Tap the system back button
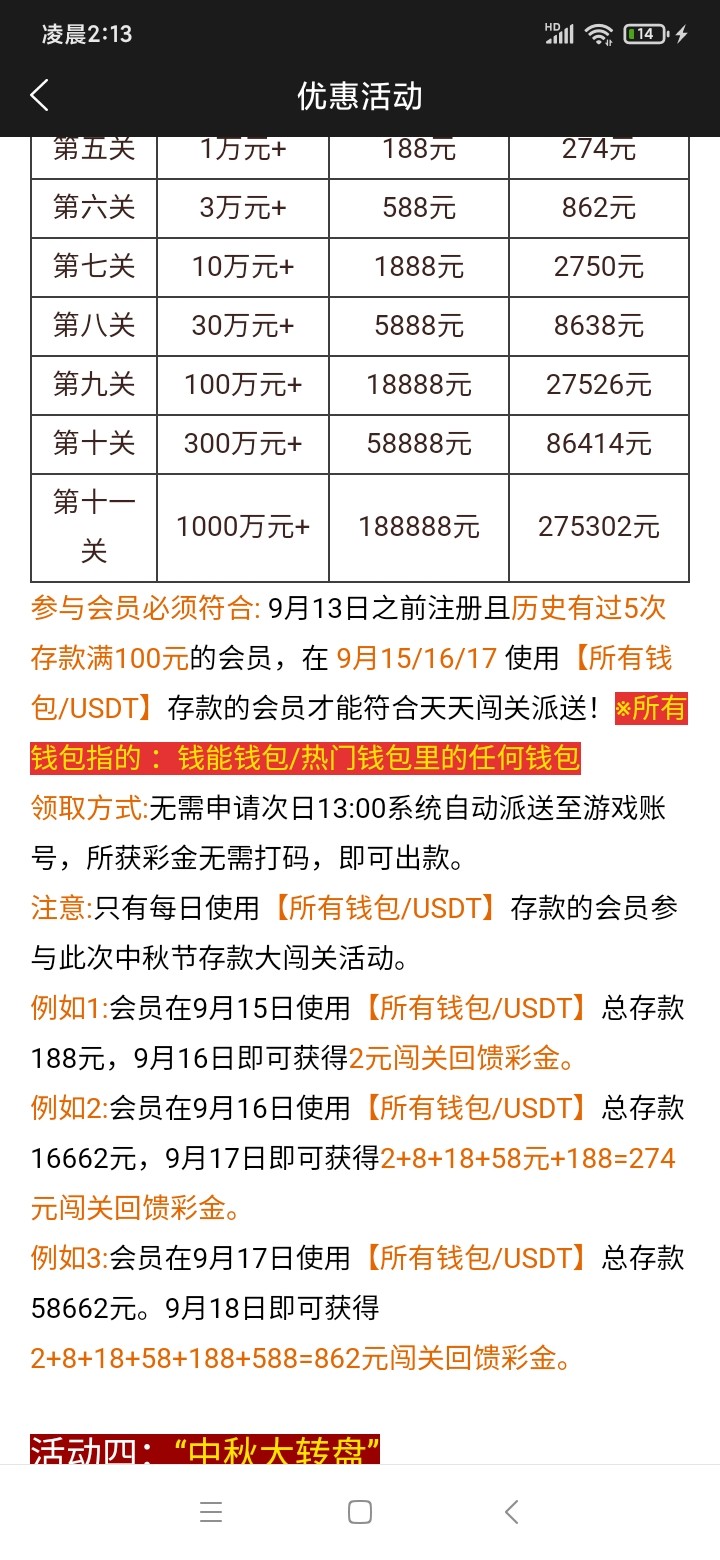Viewport: 720px width, 1560px height. coord(511,1512)
